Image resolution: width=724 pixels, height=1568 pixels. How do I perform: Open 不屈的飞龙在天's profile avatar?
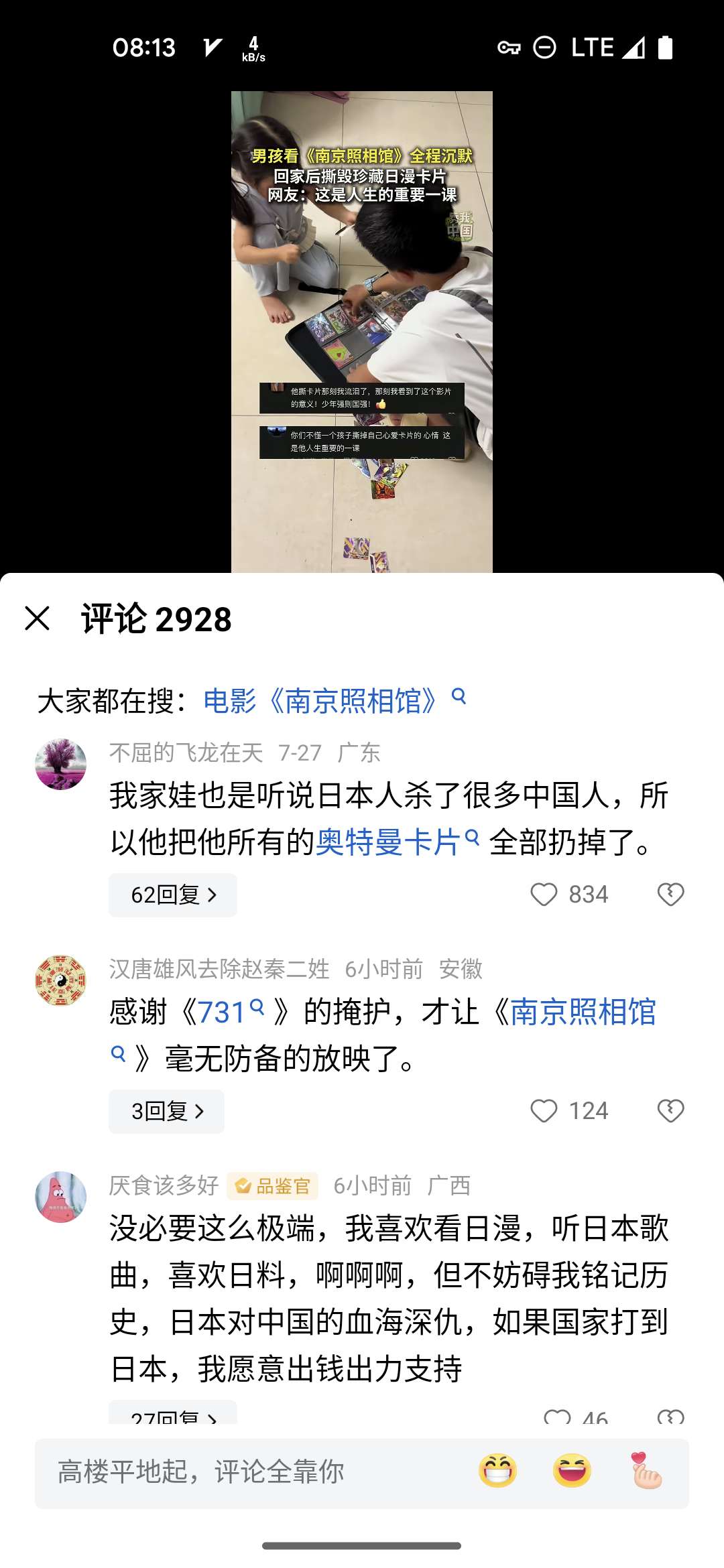click(61, 765)
